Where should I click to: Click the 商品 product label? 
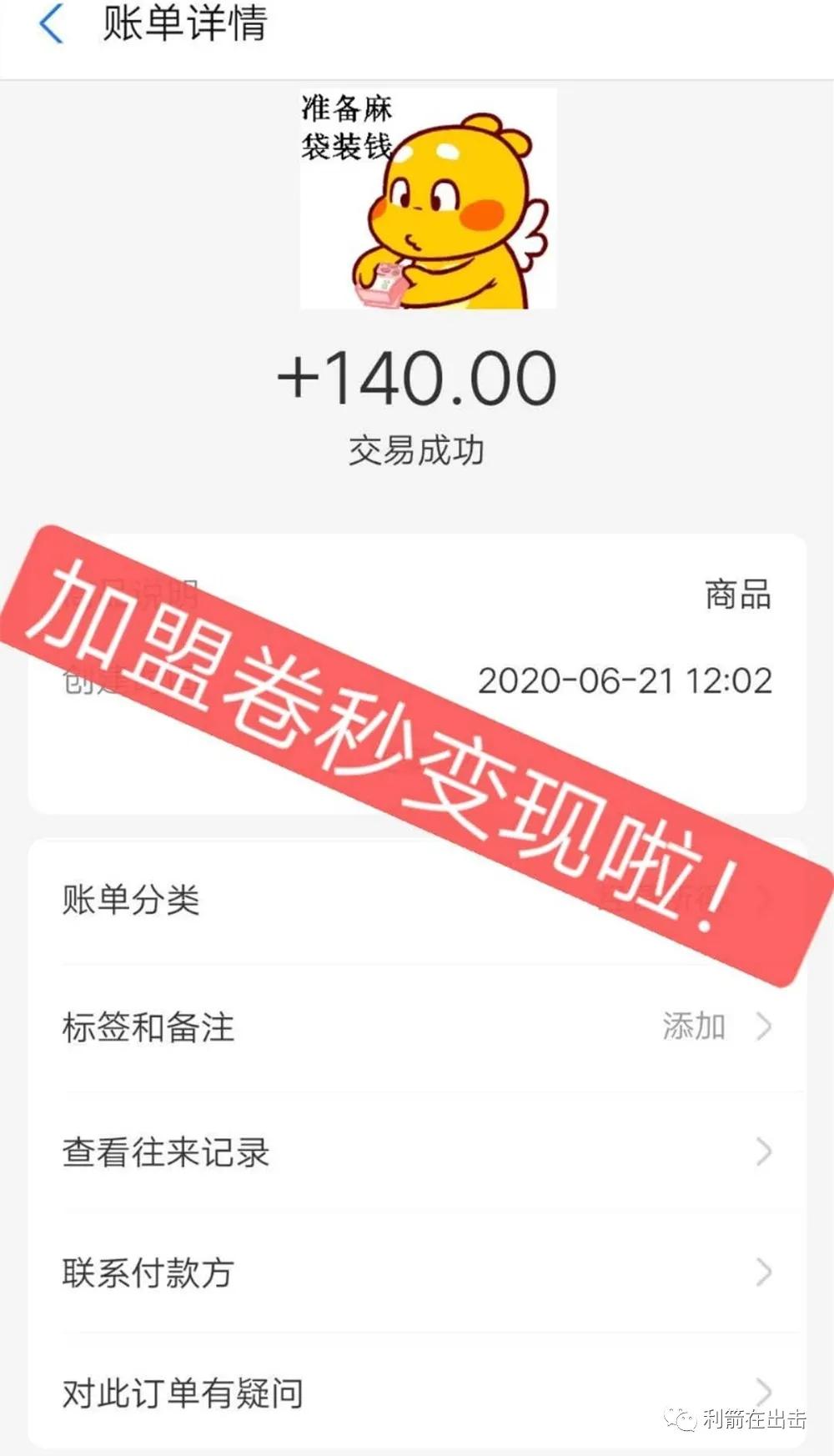coord(737,595)
